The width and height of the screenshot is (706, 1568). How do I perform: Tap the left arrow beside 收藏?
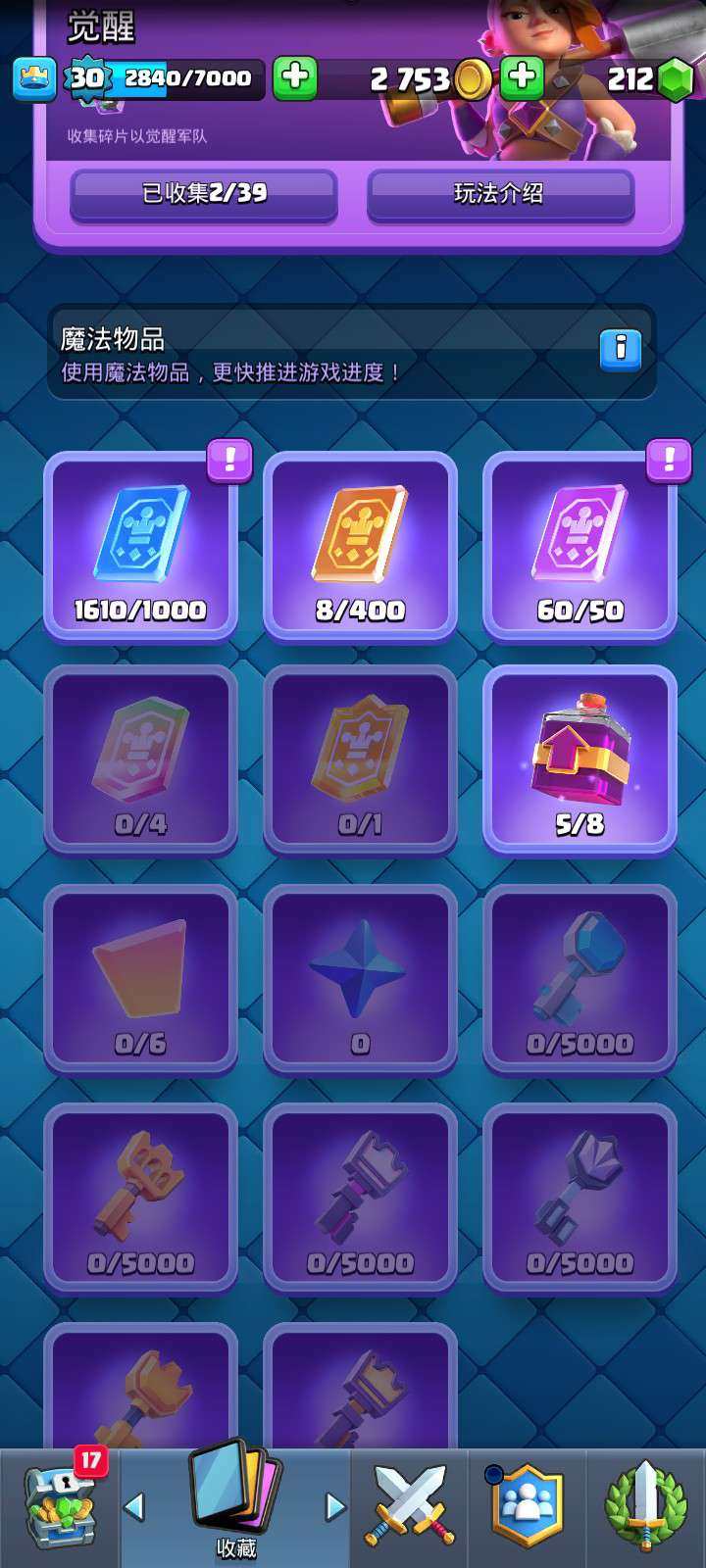pyautogui.click(x=135, y=1506)
